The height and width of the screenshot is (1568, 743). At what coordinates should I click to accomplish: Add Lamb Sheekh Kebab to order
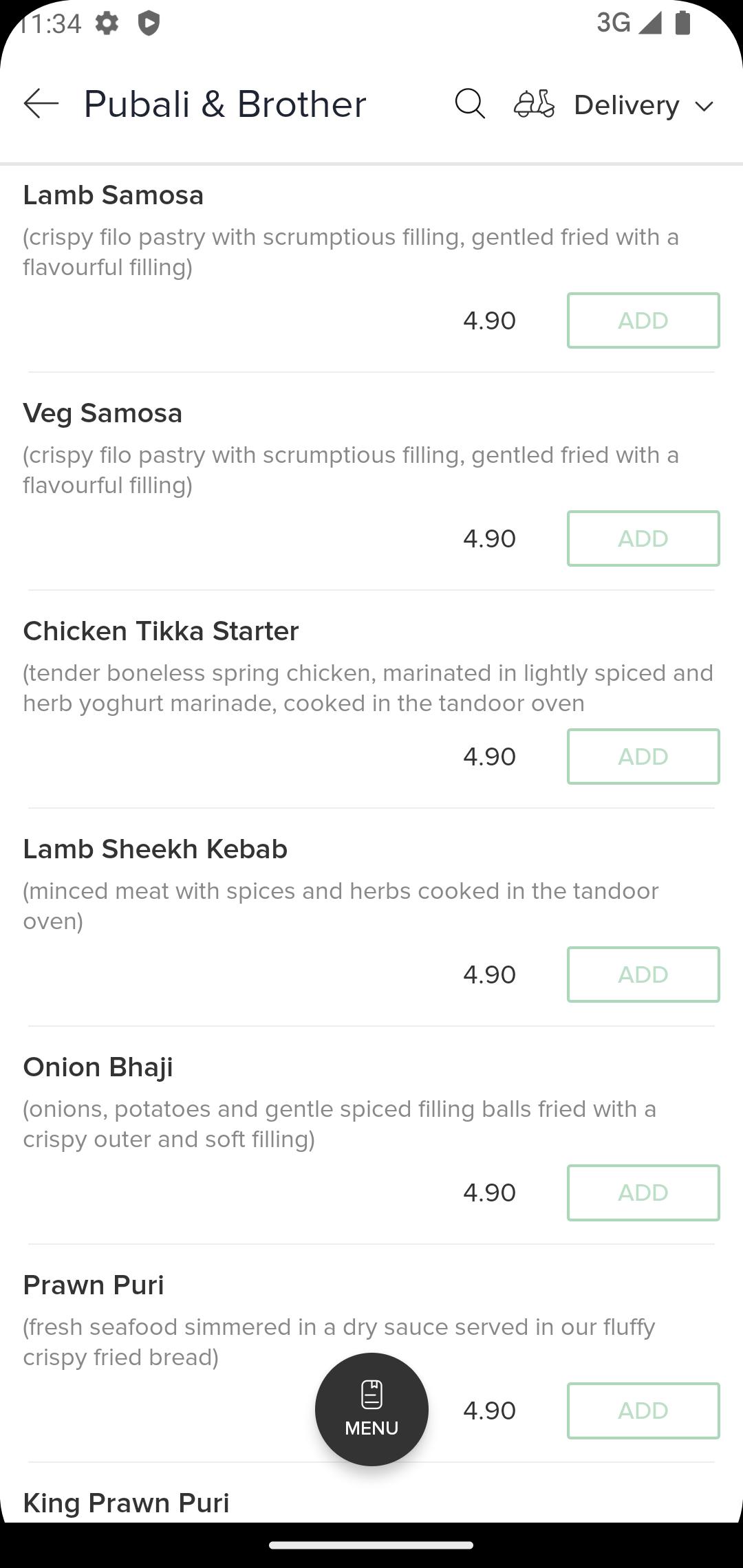[x=643, y=974]
